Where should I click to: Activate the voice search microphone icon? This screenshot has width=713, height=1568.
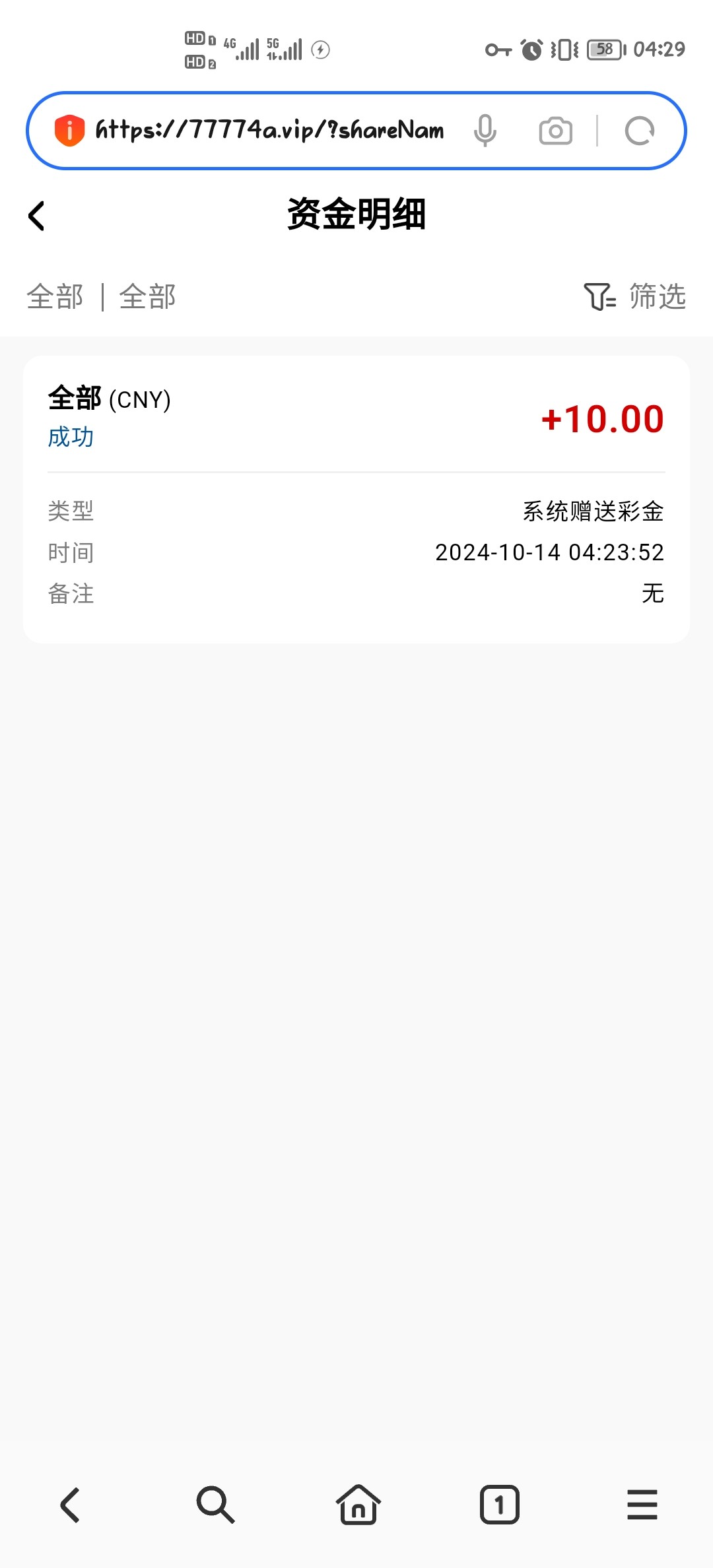[x=485, y=130]
